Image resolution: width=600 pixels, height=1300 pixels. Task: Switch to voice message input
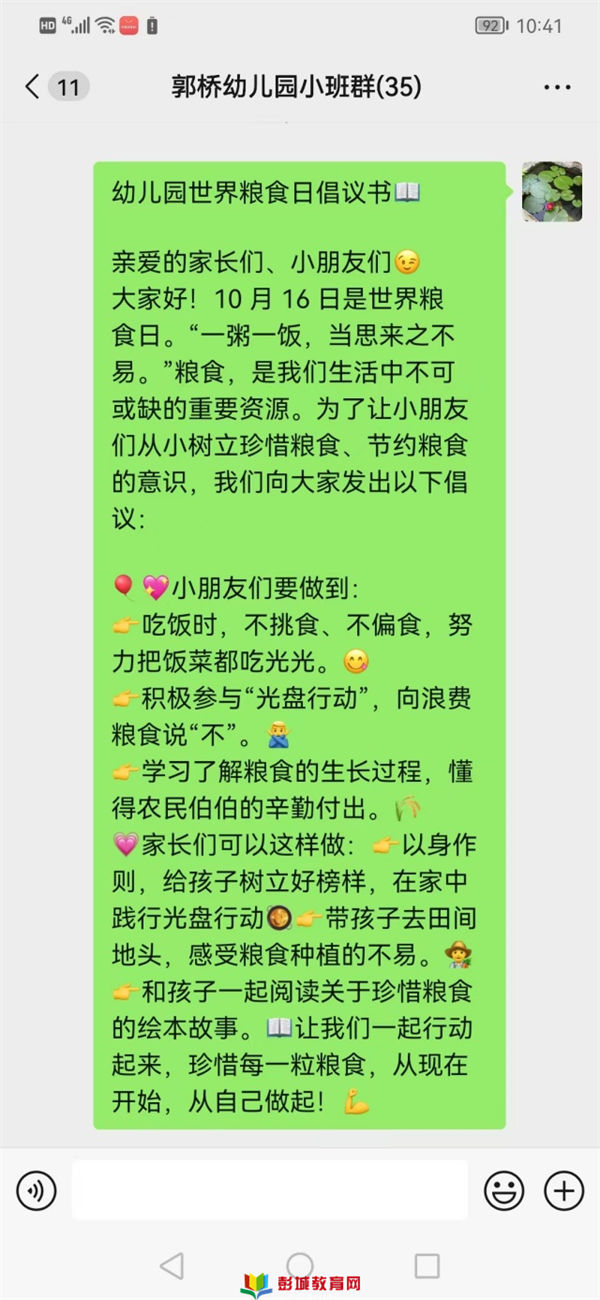pos(36,1190)
